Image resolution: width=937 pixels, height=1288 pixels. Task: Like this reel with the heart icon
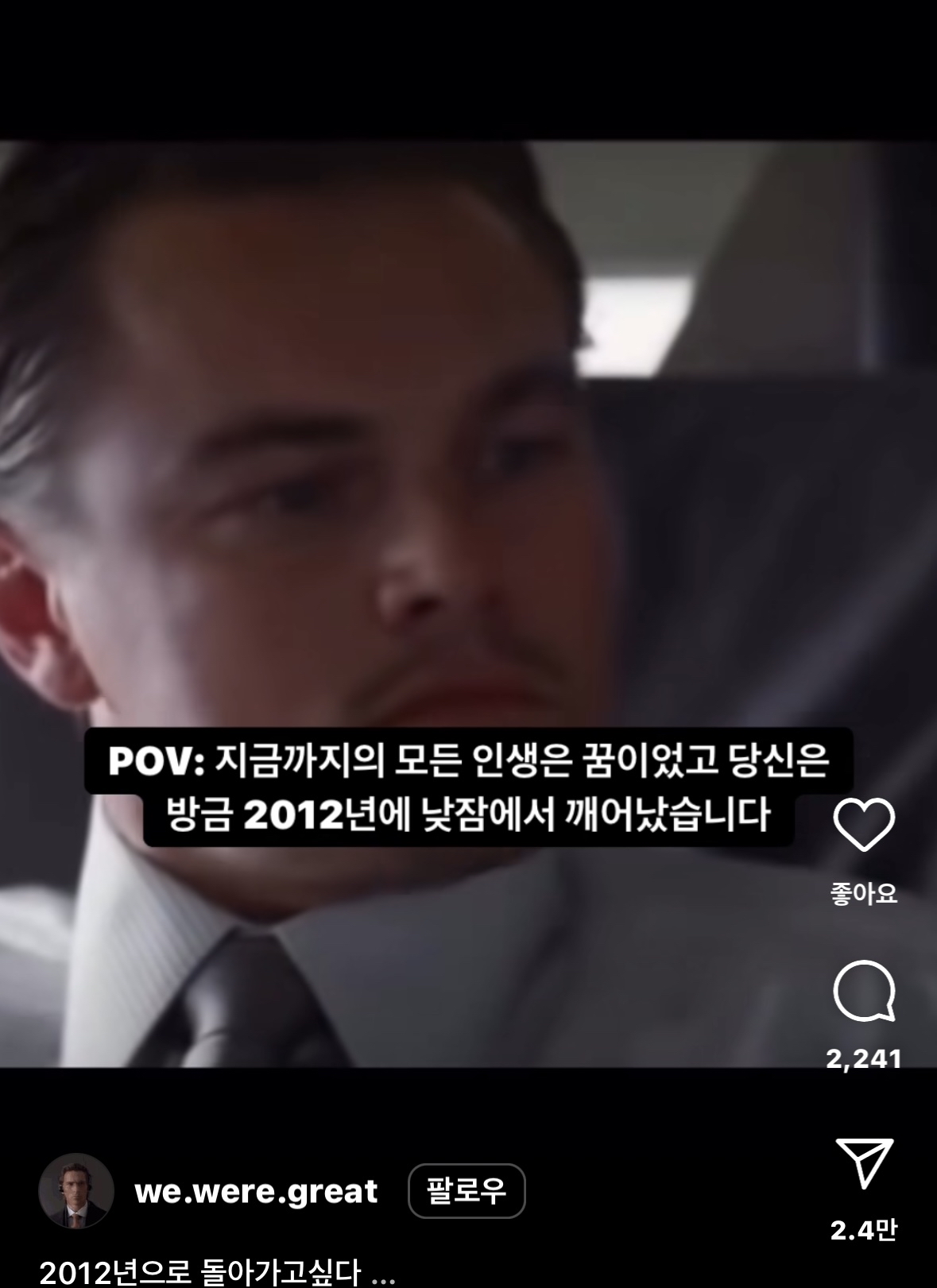tap(864, 826)
